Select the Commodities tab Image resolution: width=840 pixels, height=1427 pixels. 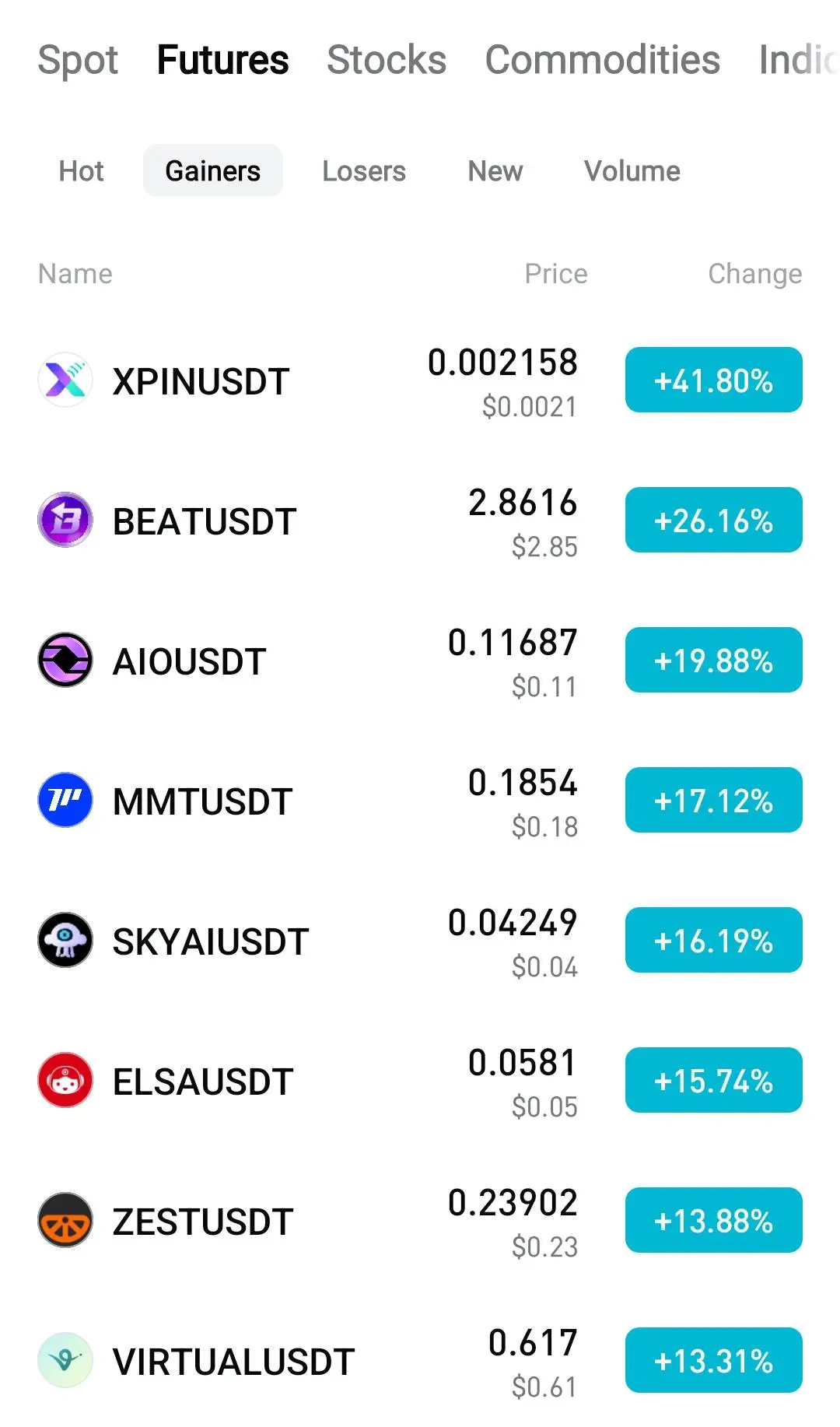pos(602,60)
